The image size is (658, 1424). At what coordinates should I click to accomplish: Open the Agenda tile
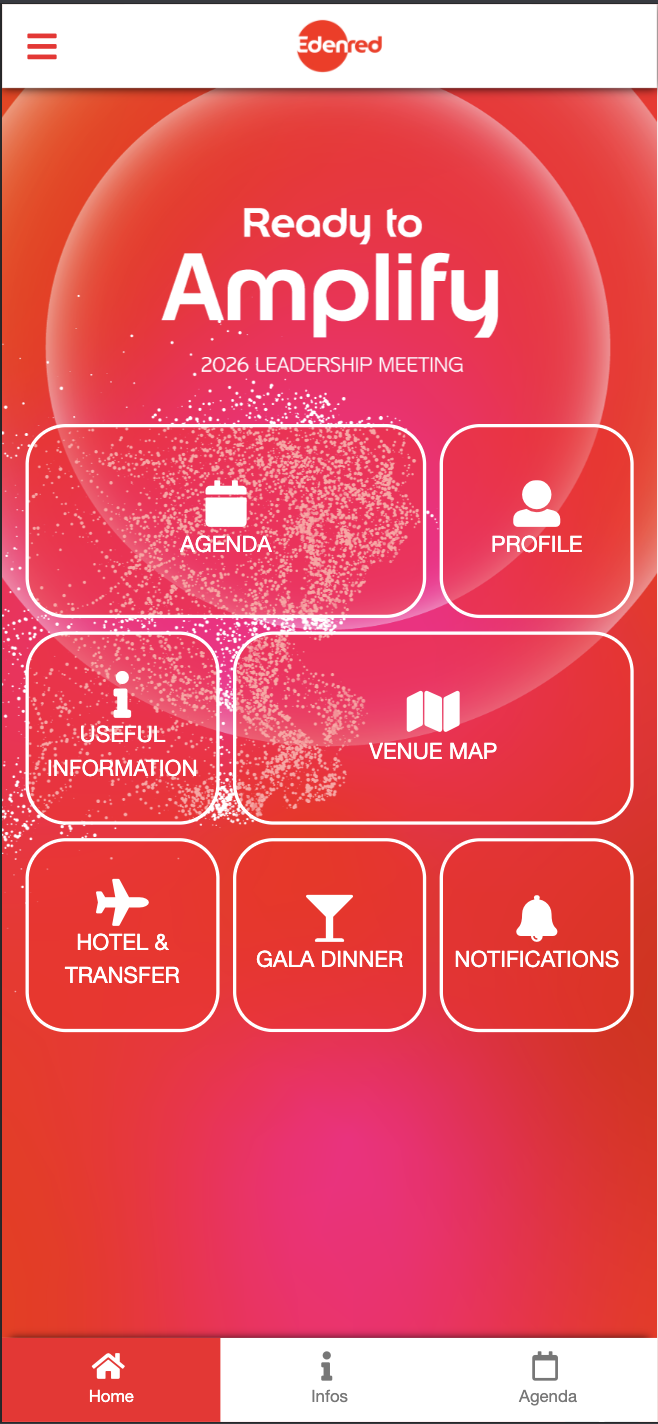[226, 520]
